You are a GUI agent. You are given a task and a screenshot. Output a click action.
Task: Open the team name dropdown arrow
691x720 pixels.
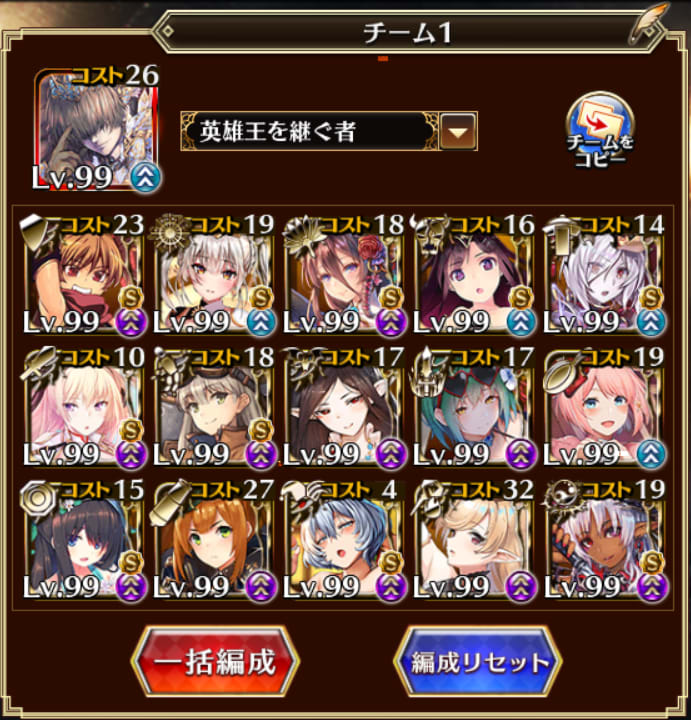pyautogui.click(x=459, y=131)
